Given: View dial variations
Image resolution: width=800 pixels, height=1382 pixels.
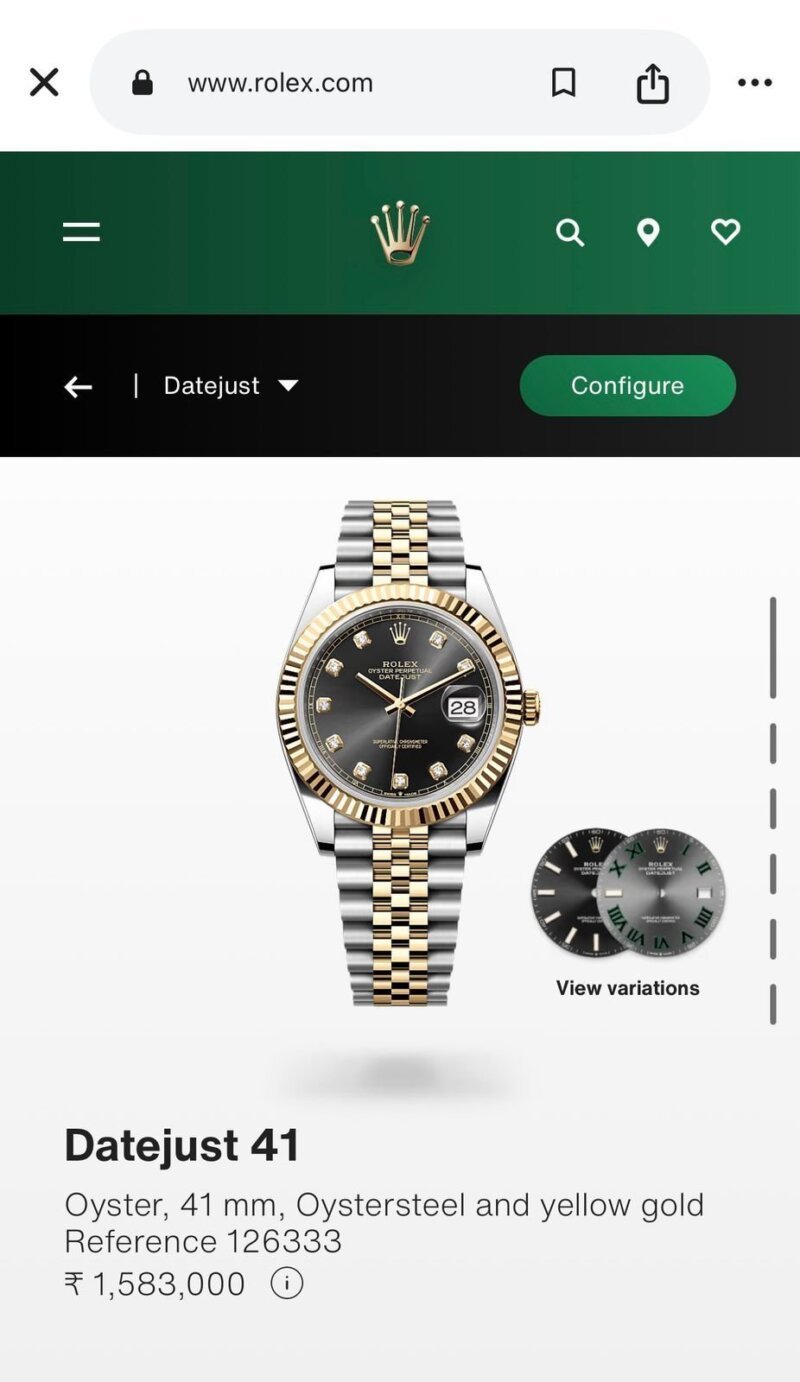Looking at the screenshot, I should pos(627,910).
